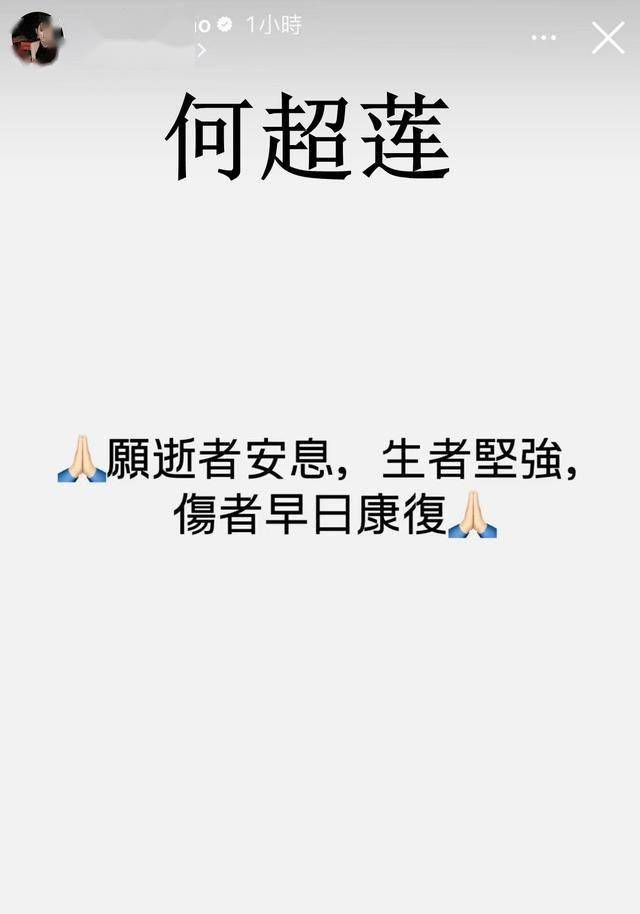Close the story viewer
The image size is (640, 914).
[608, 38]
